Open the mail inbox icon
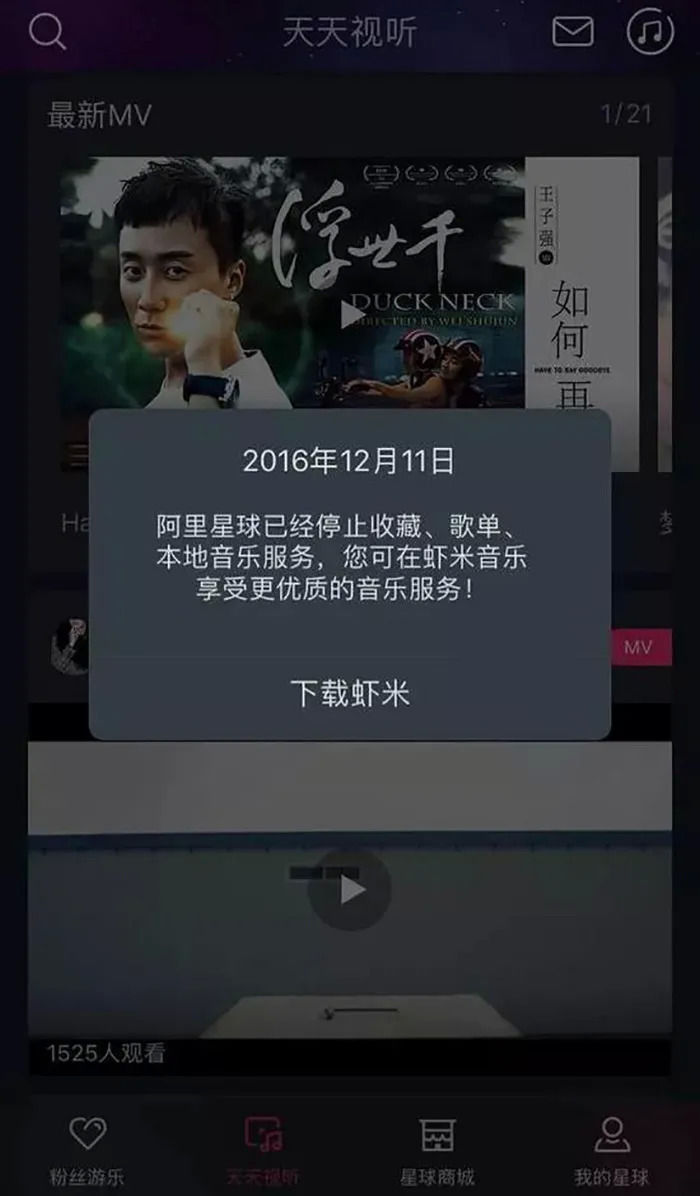700x1196 pixels. pyautogui.click(x=573, y=32)
